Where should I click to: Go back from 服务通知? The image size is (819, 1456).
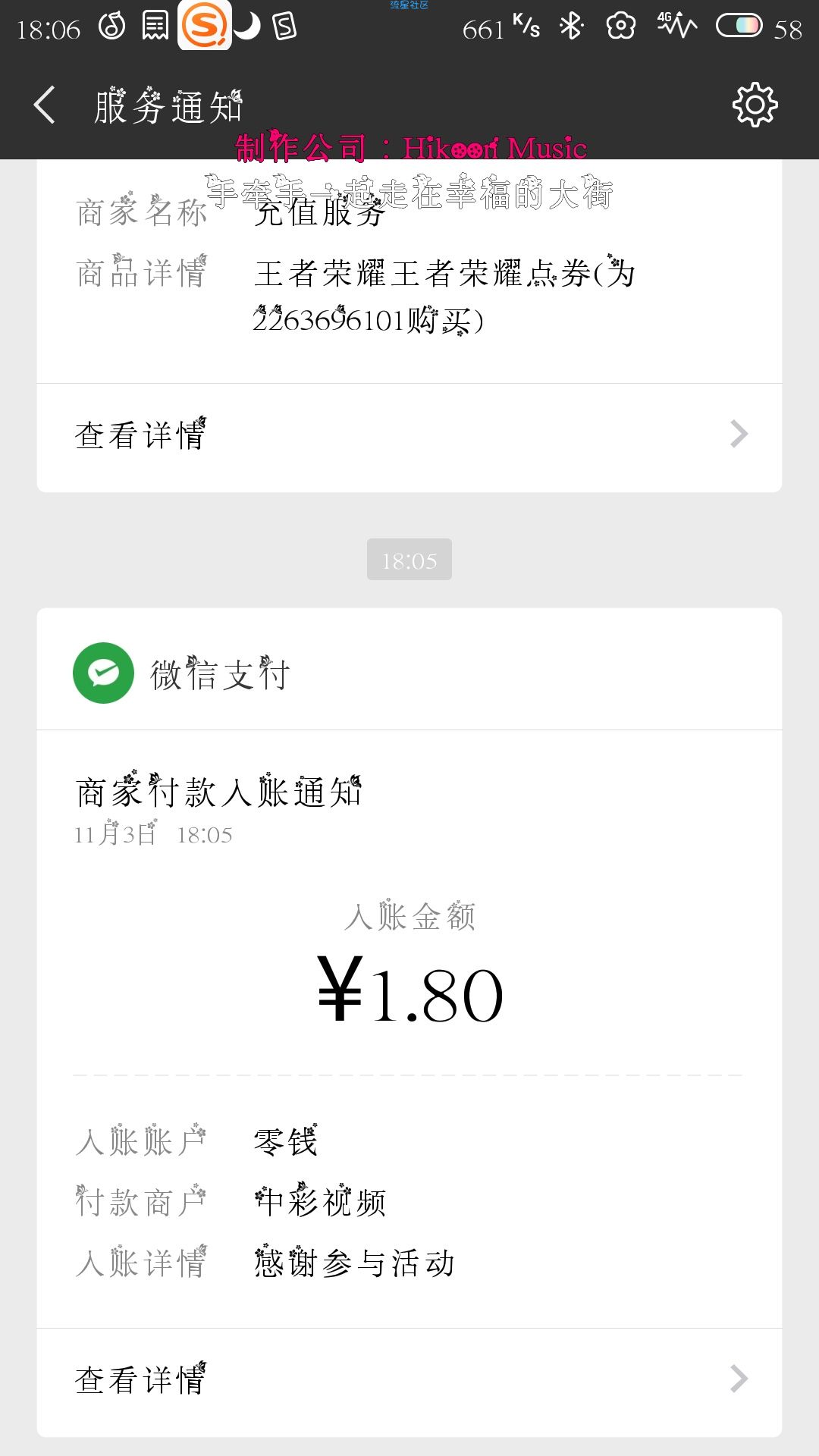tap(45, 105)
